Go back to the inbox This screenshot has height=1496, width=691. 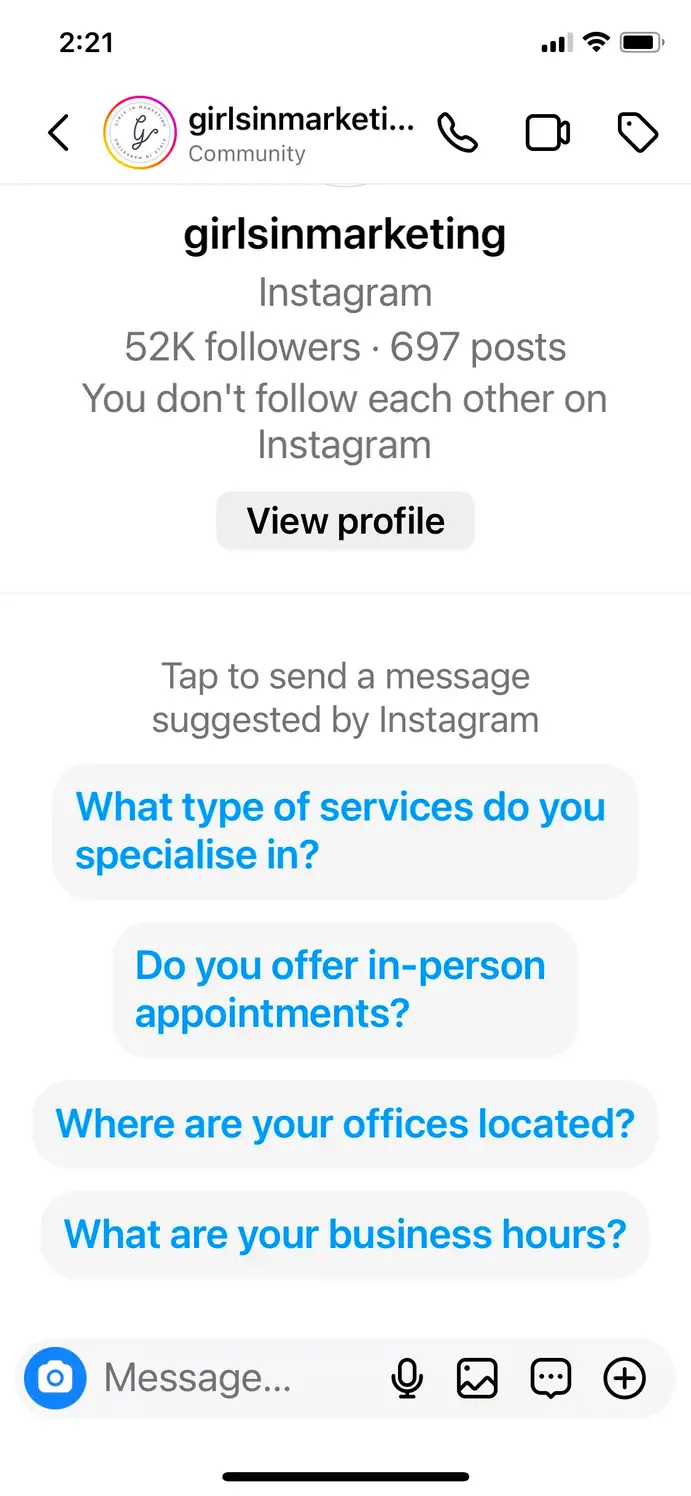point(59,133)
